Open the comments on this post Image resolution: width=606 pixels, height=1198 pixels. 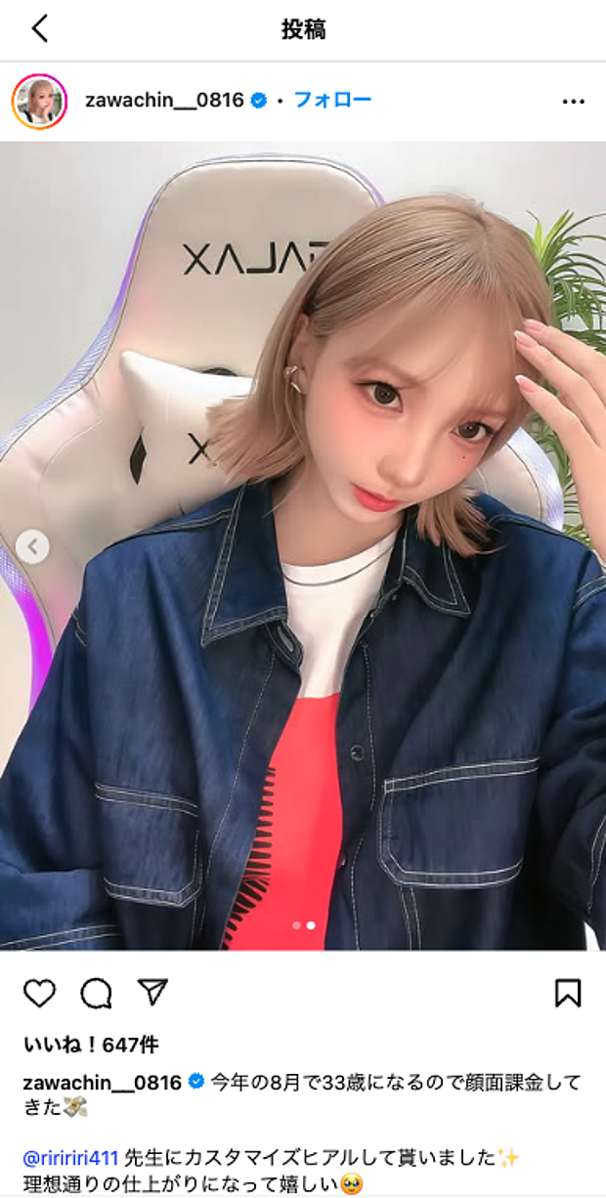pyautogui.click(x=96, y=993)
